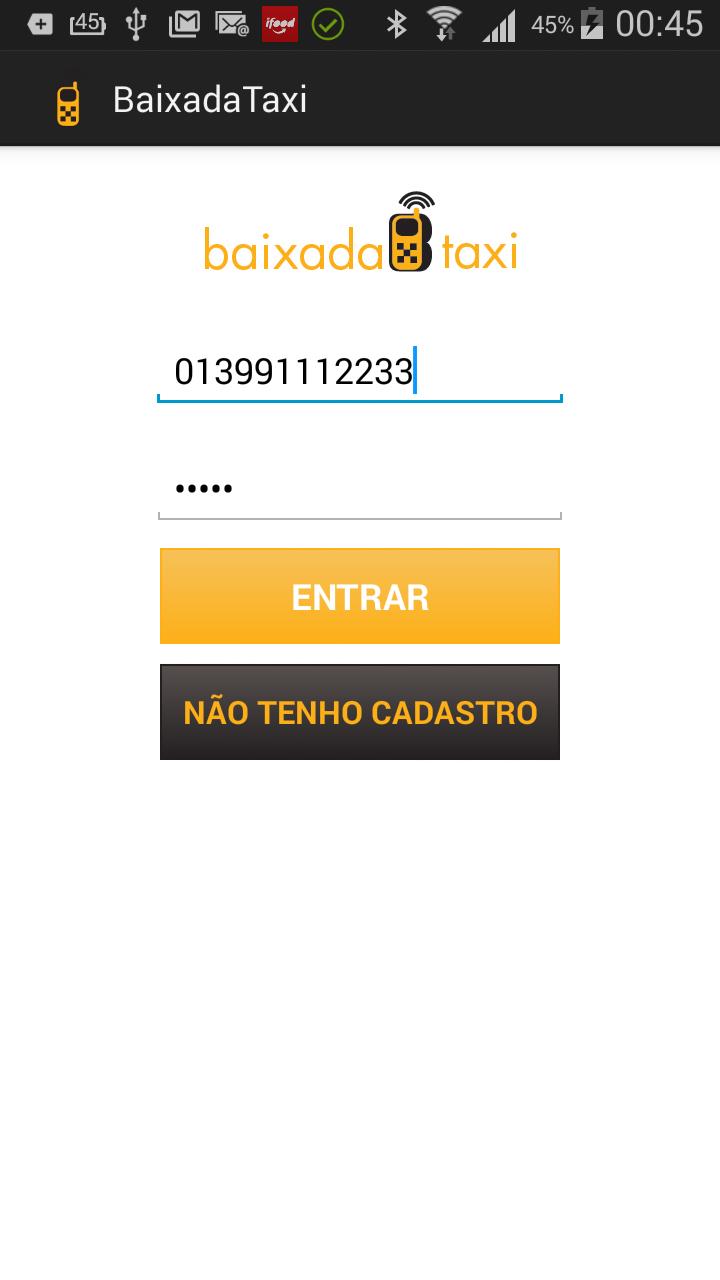Viewport: 720px width, 1280px height.
Task: Tap the password field with hidden dots
Action: click(x=360, y=489)
